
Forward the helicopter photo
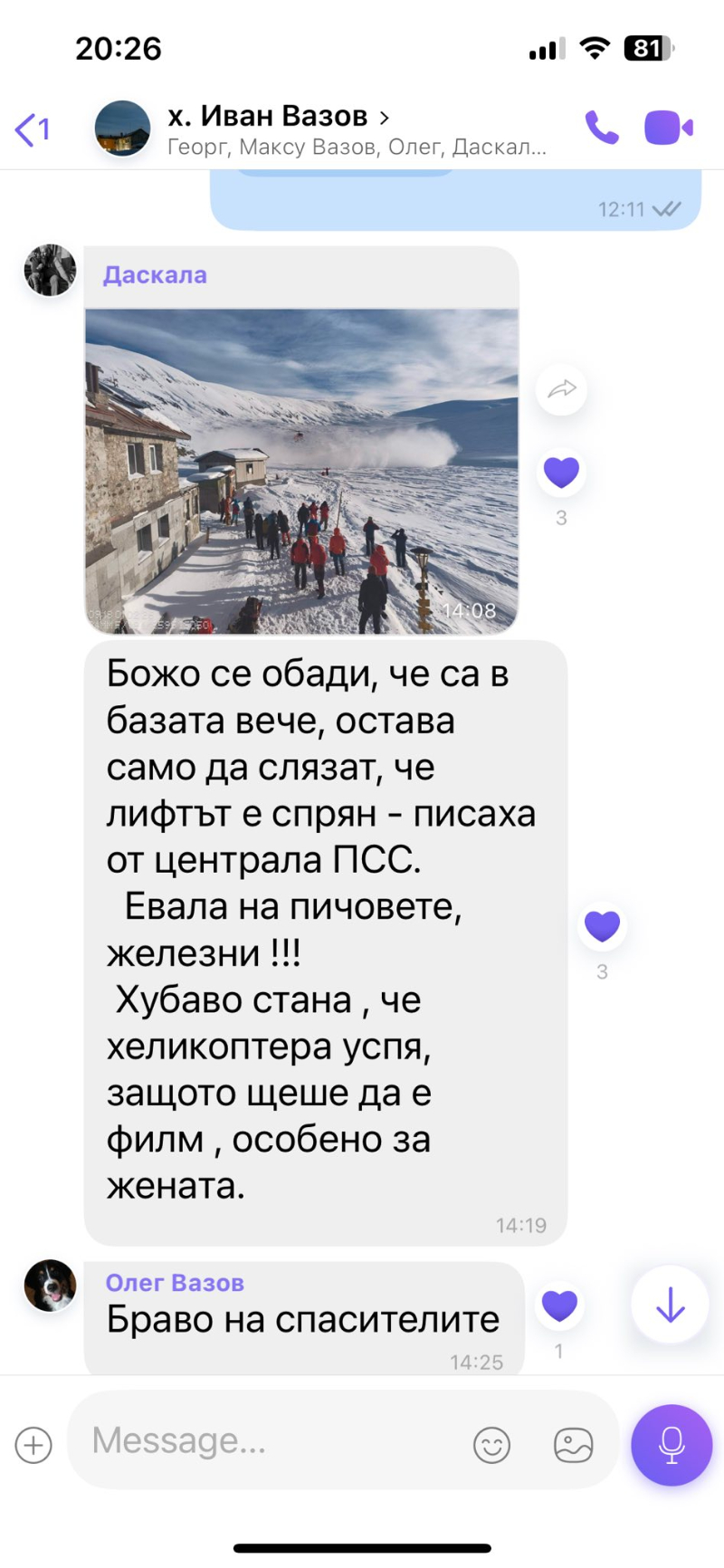click(561, 390)
